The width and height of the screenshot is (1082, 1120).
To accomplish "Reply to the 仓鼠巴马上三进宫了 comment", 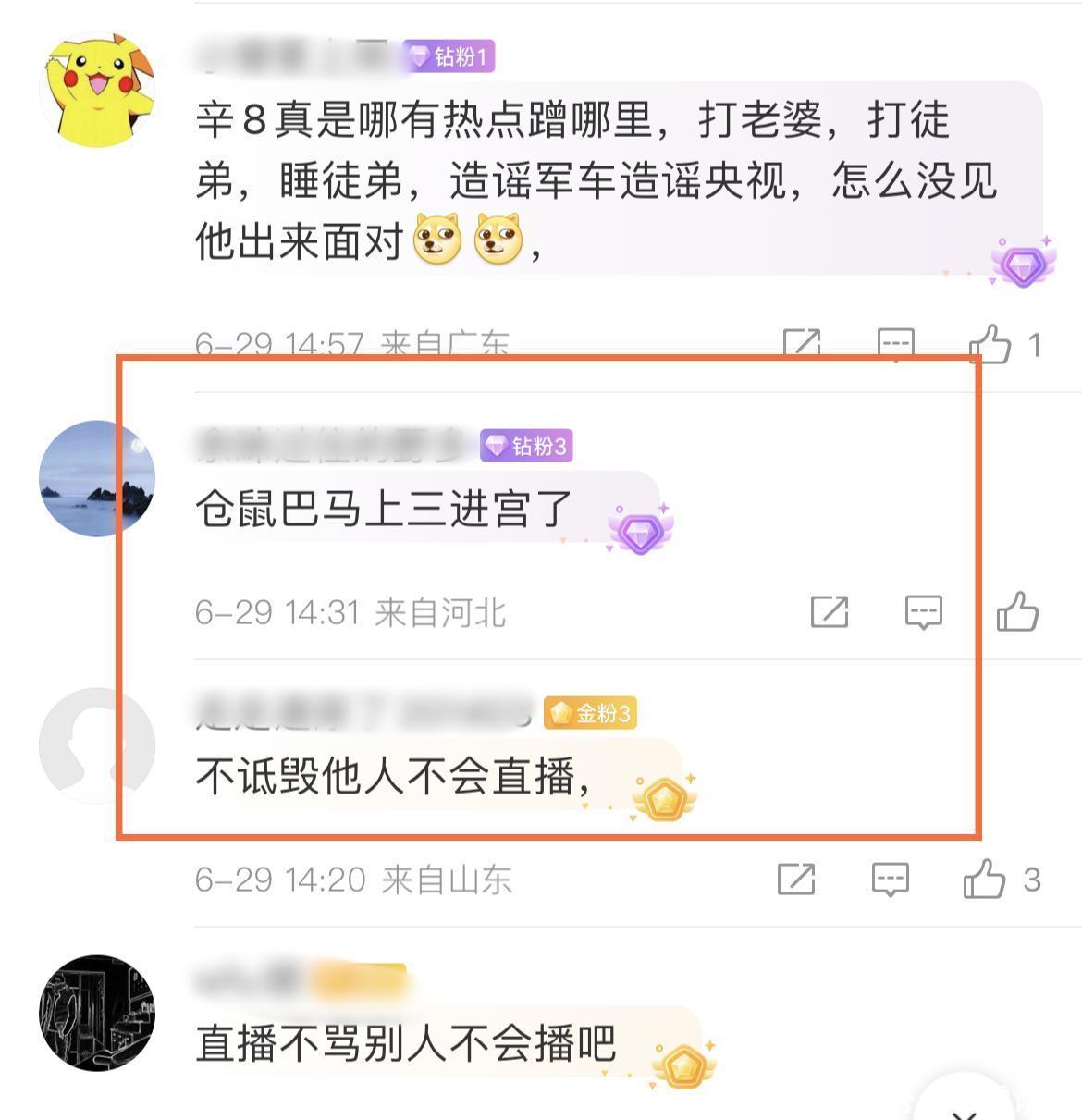I will 923,611.
